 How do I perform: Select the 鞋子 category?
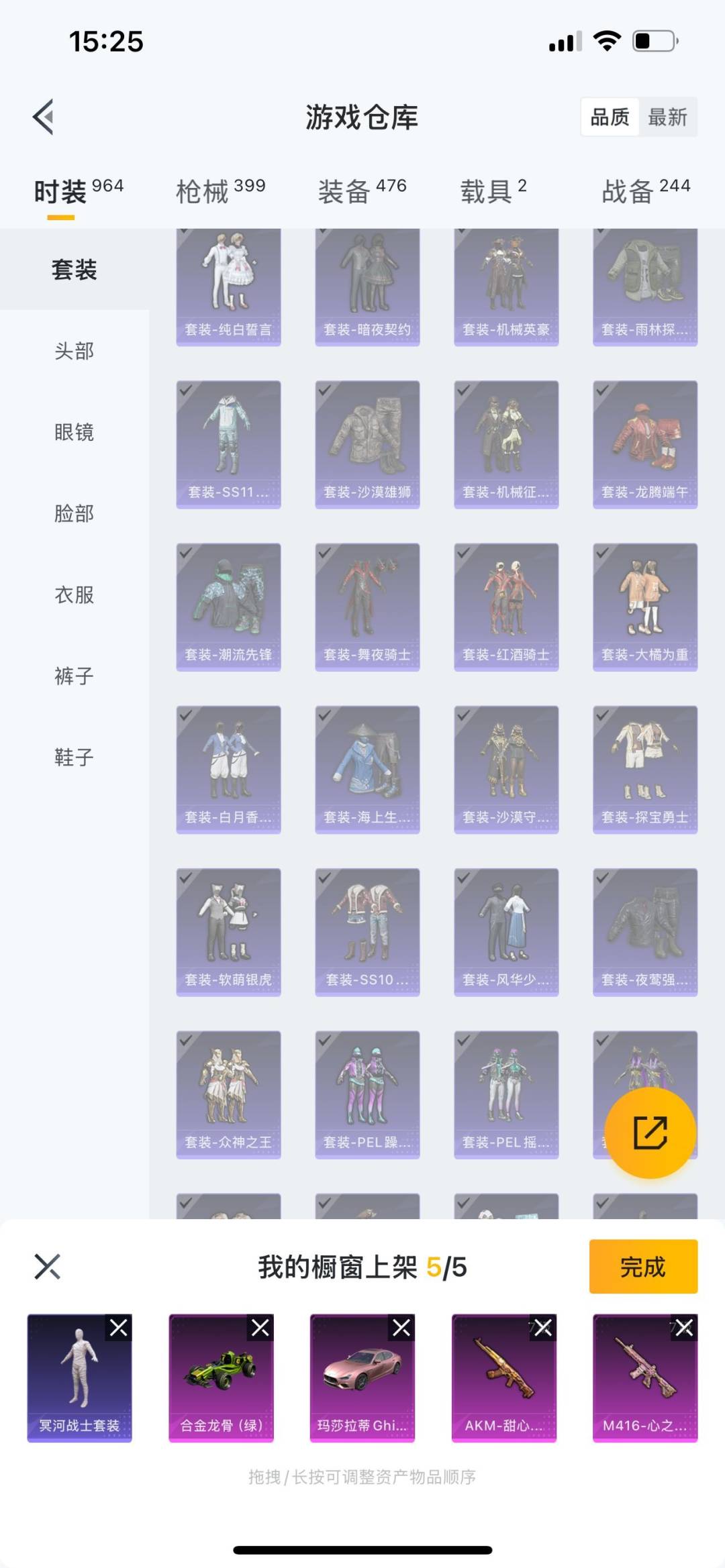(74, 757)
